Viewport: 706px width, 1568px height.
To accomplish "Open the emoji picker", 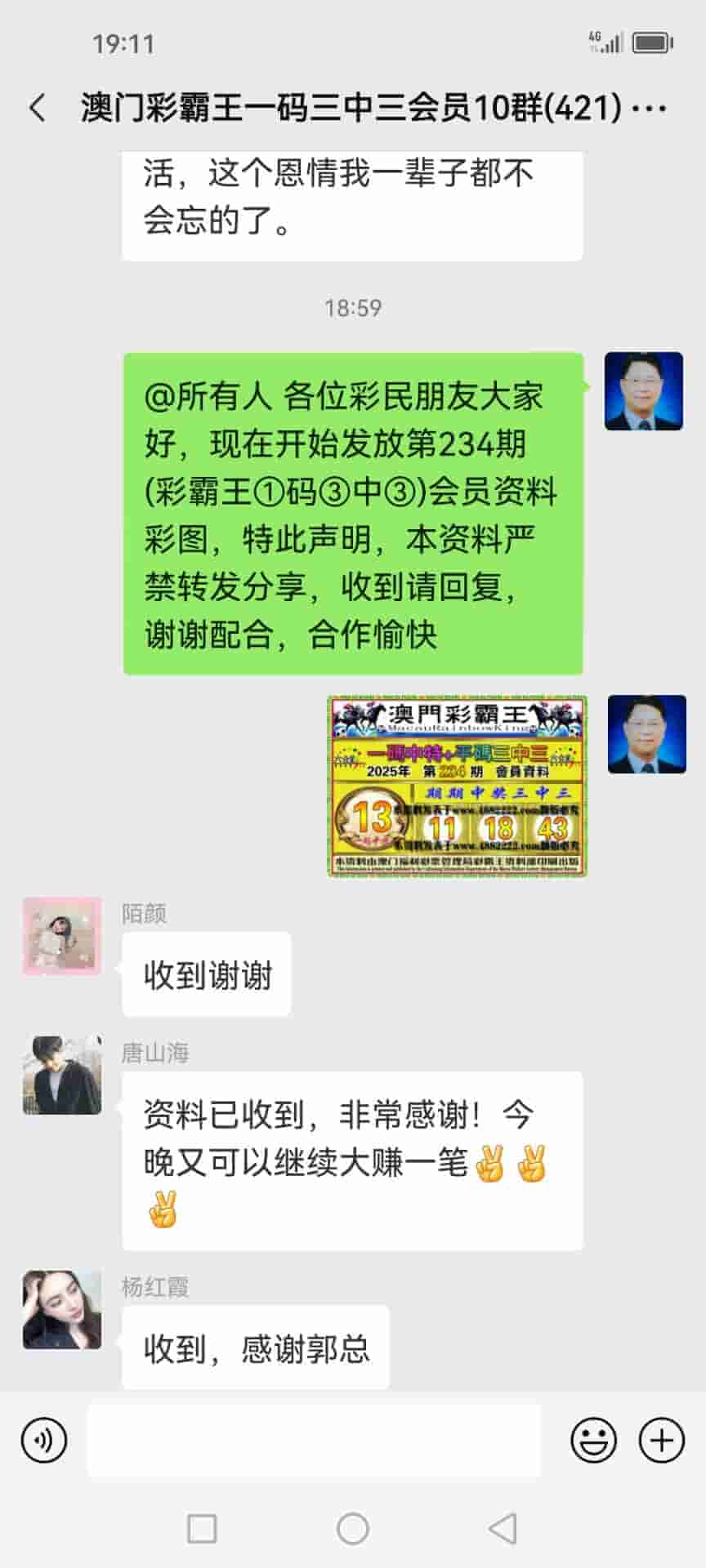I will click(x=593, y=1440).
